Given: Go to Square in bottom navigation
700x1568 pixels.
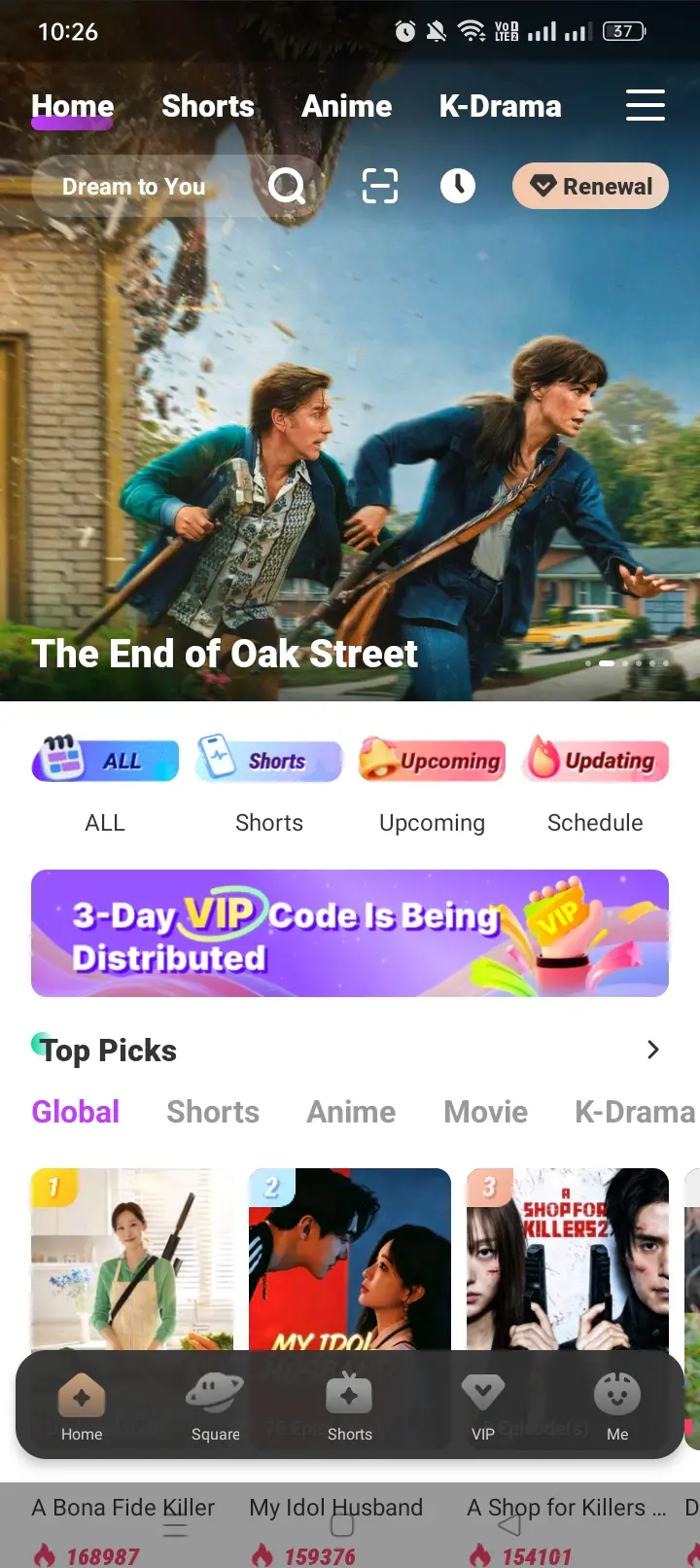Looking at the screenshot, I should 215,1407.
